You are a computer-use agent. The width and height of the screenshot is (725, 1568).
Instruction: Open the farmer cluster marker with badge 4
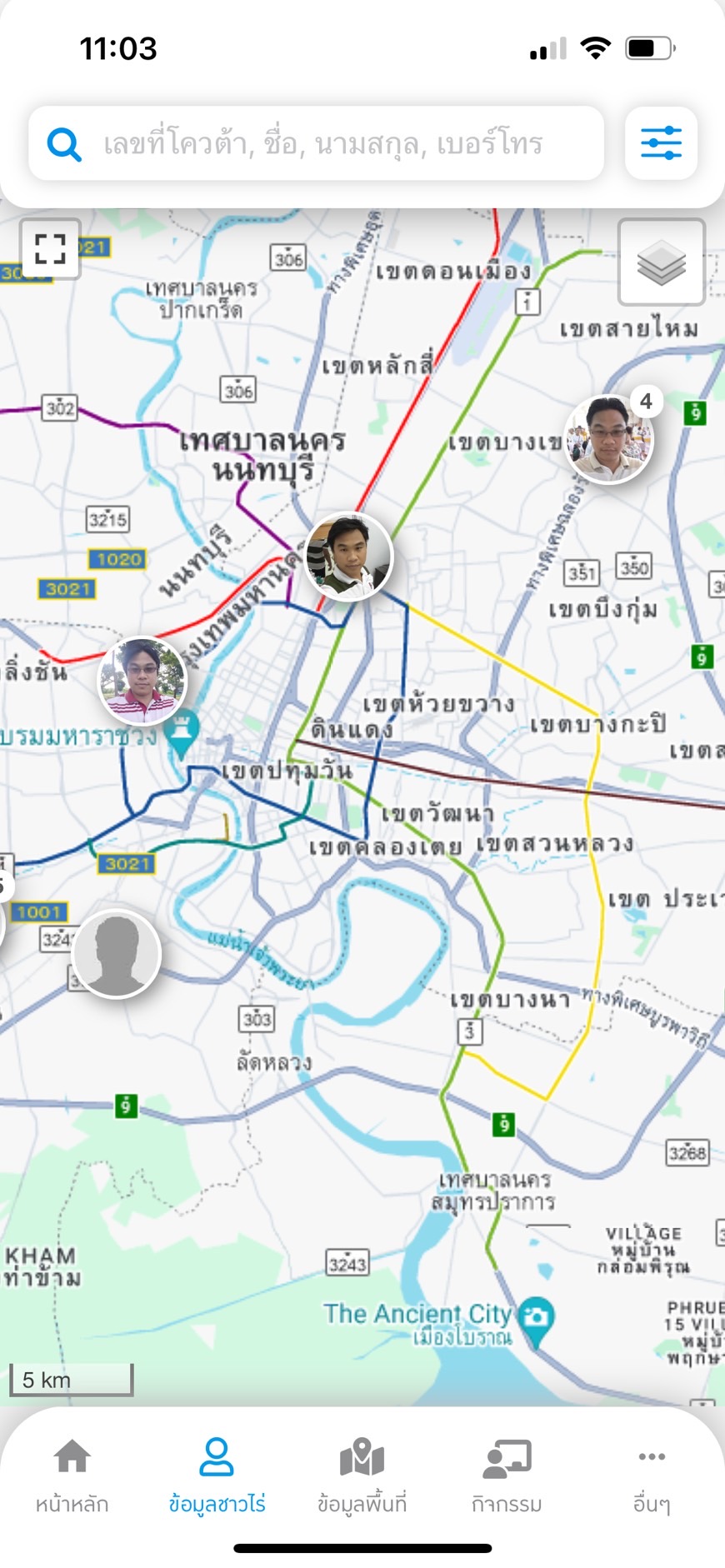(609, 440)
